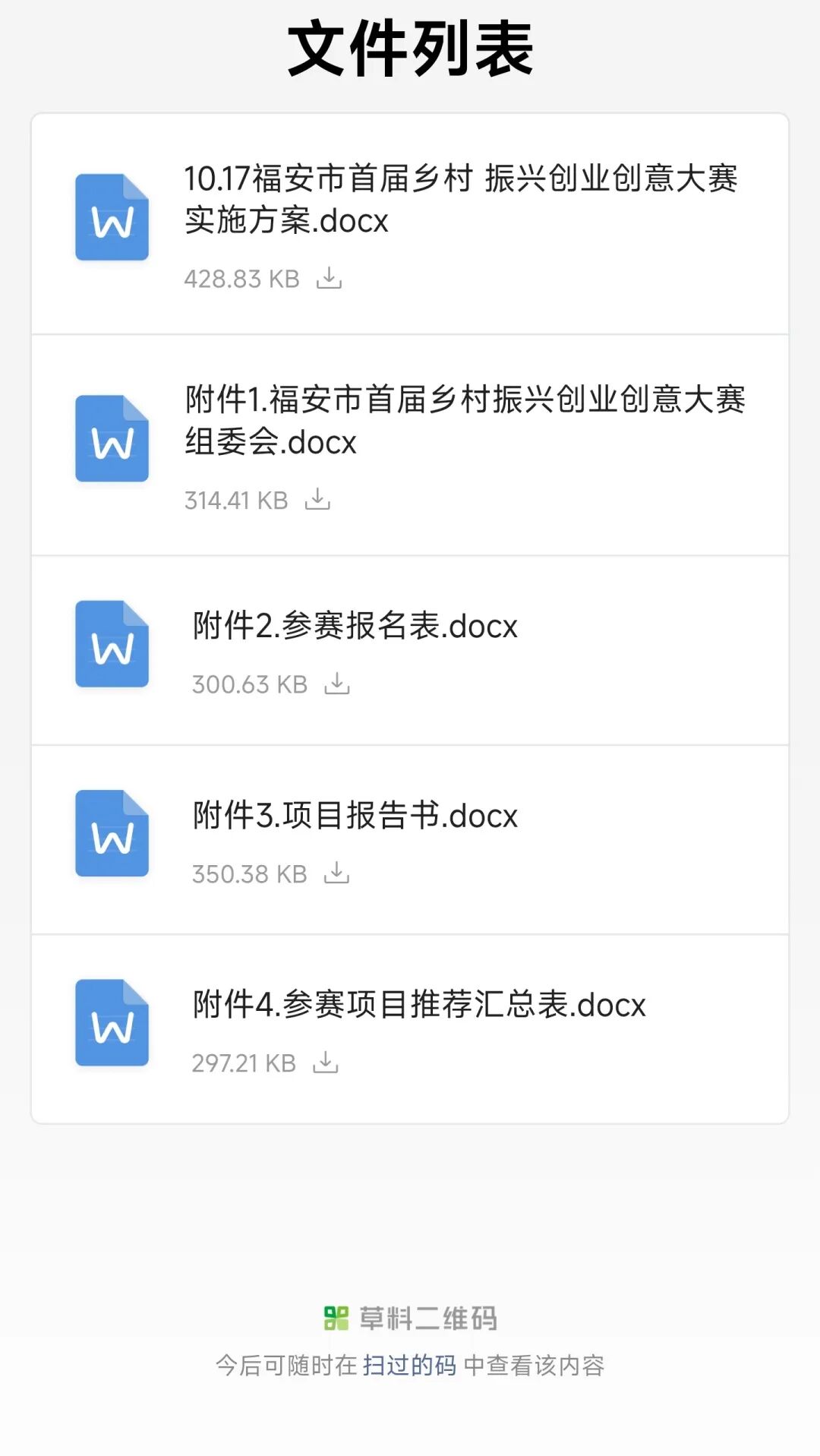Open 附件4.参赛项目推荐汇总表.docx
Viewport: 820px width, 1456px height.
tap(418, 1005)
